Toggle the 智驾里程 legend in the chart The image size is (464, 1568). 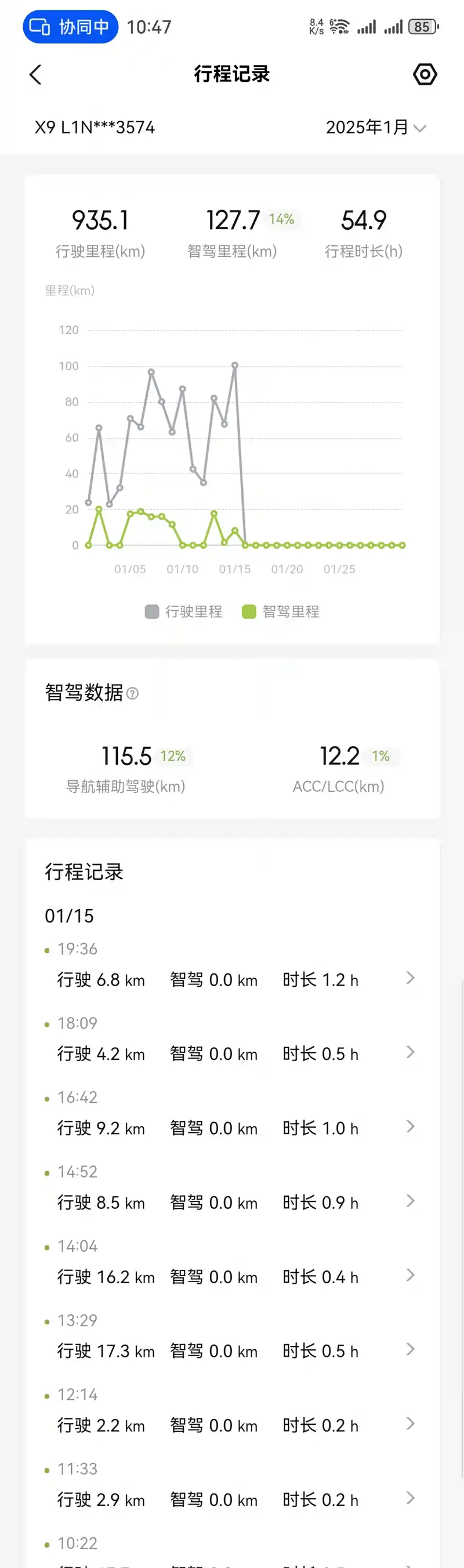(281, 612)
